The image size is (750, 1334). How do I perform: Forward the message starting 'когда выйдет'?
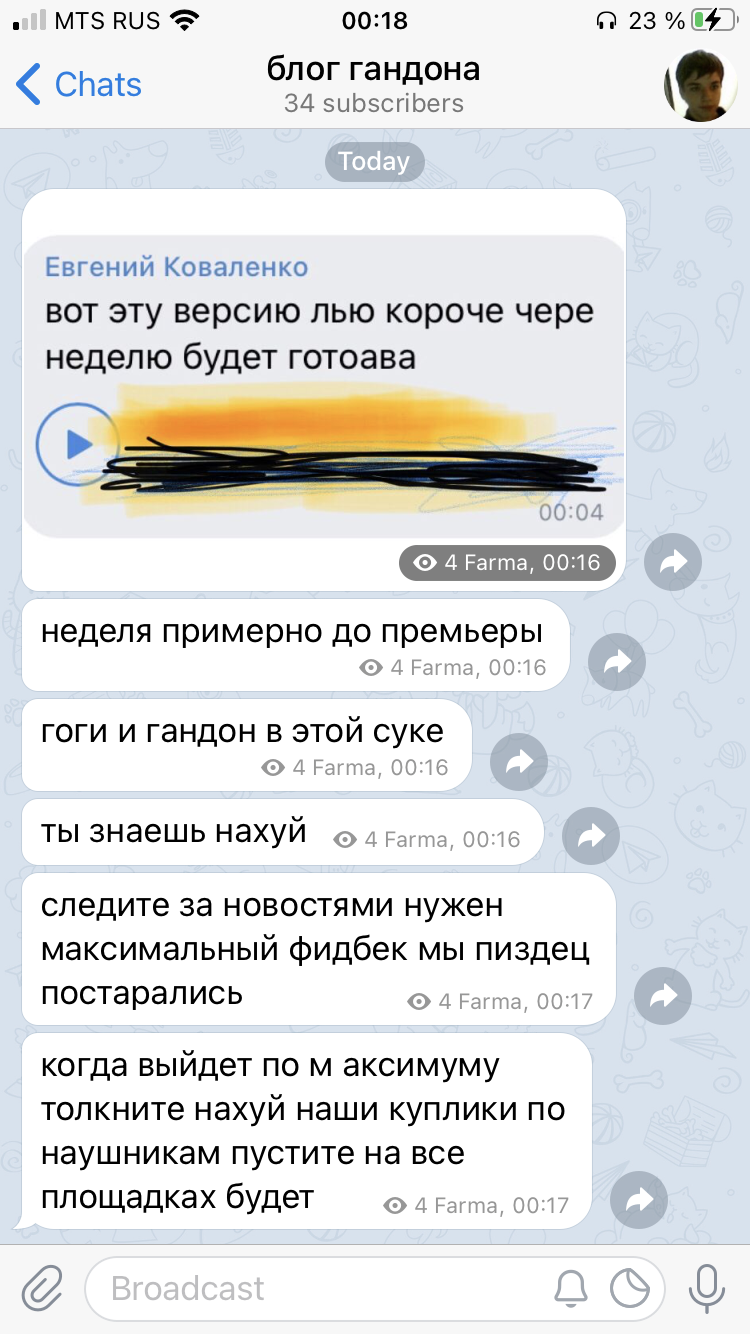[x=639, y=1199]
